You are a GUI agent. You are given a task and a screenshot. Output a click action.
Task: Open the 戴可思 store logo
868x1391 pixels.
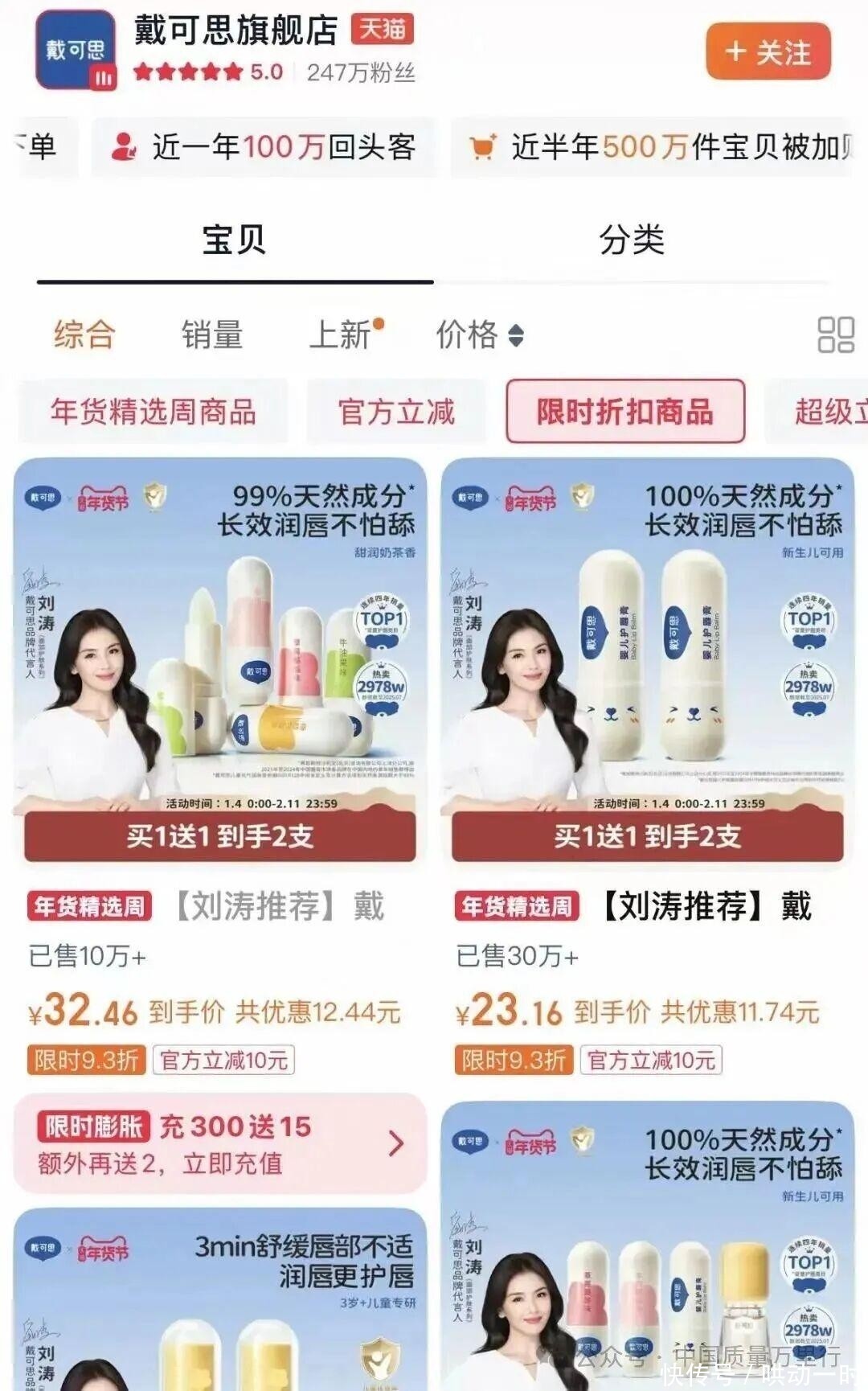[x=76, y=50]
